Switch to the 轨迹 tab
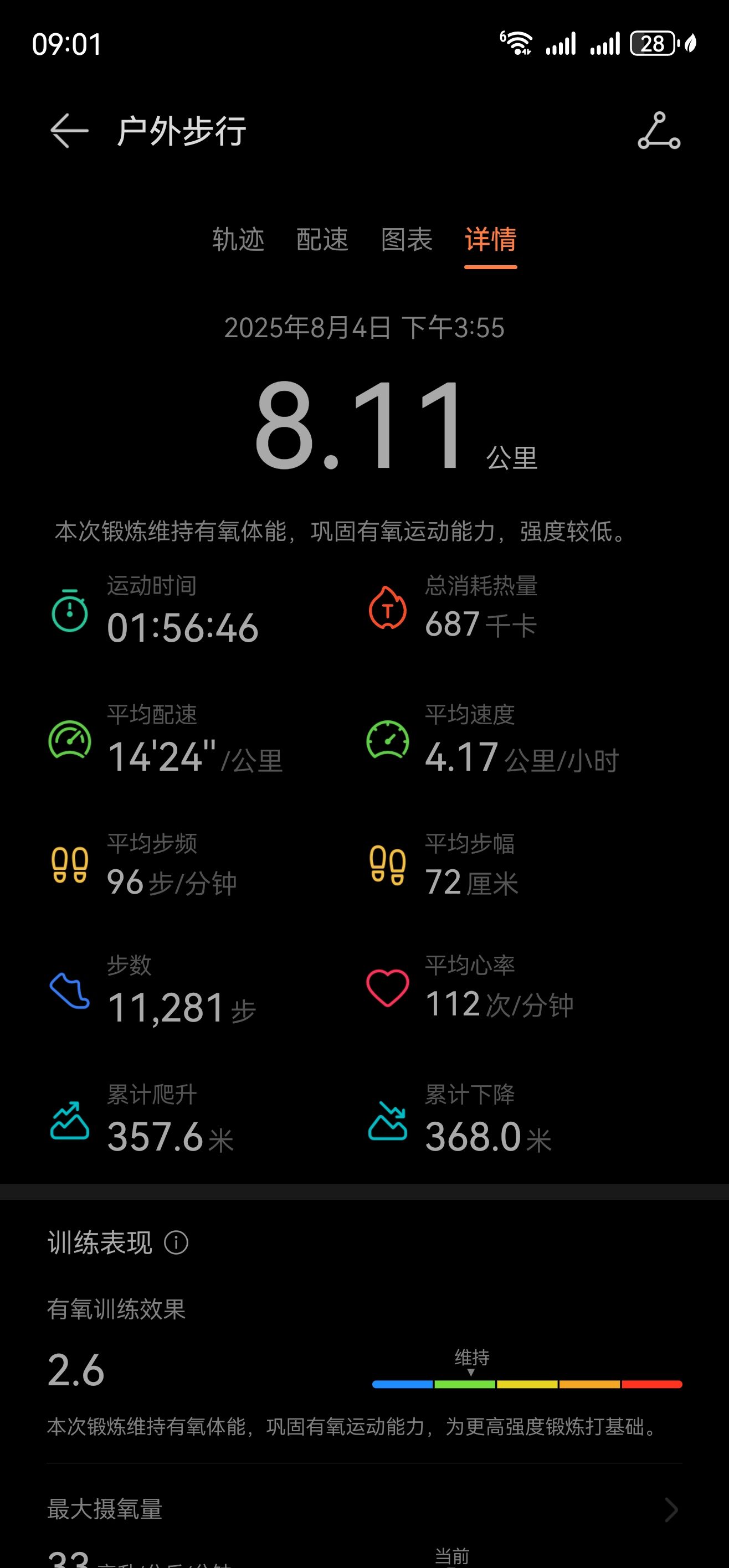The image size is (729, 1568). tap(238, 239)
